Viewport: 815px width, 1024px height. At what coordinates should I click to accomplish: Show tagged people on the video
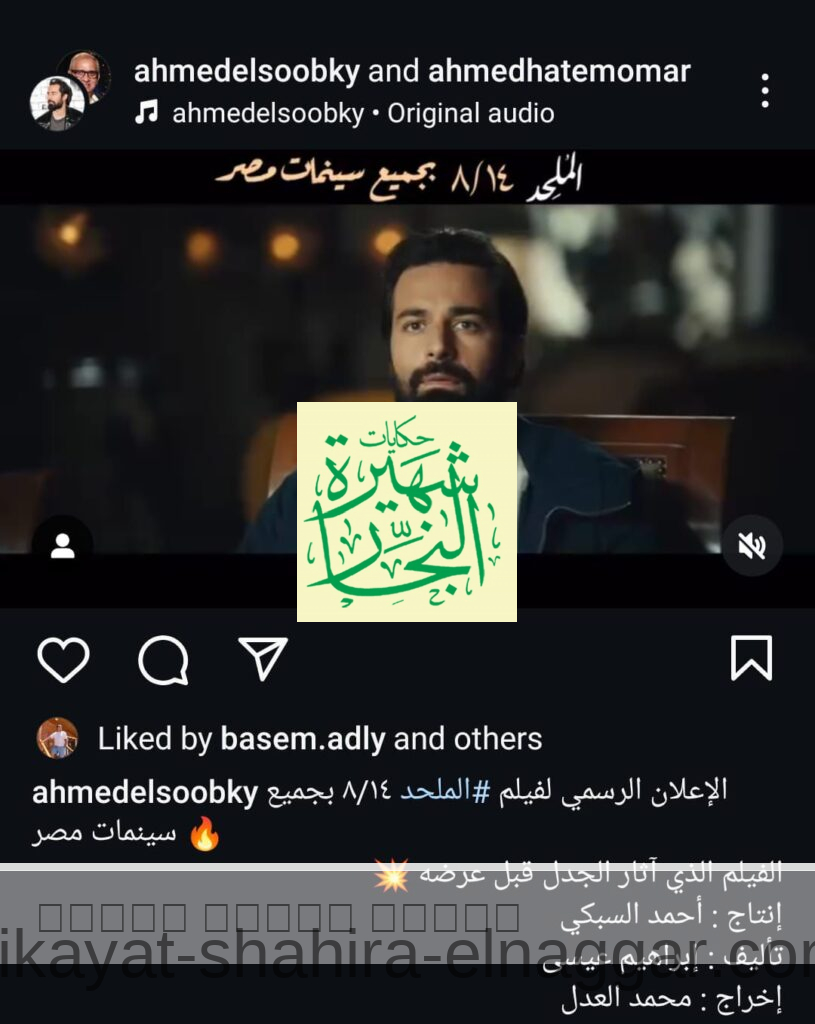pyautogui.click(x=62, y=546)
